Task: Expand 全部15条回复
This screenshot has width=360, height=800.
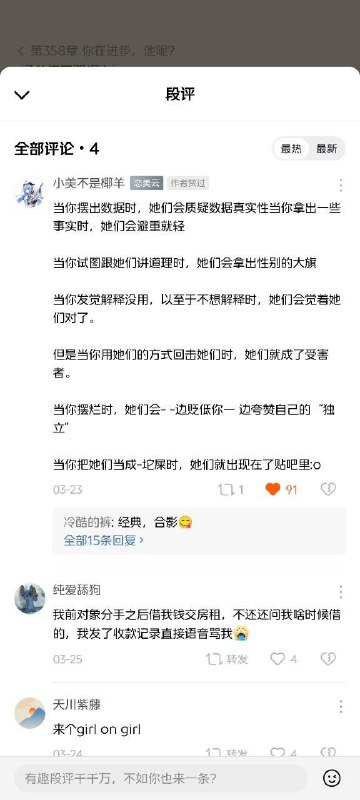Action: [x=104, y=540]
